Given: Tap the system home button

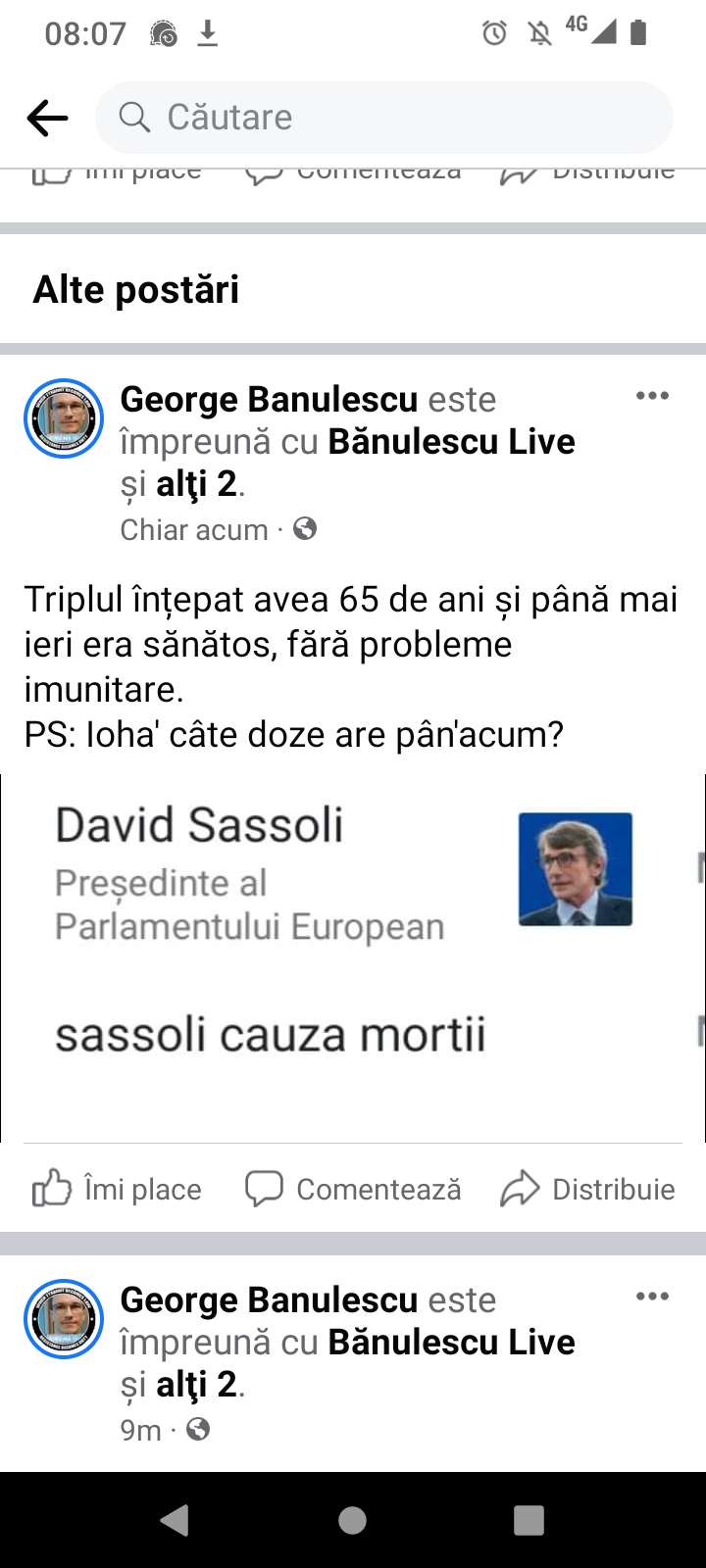Looking at the screenshot, I should click(352, 1520).
